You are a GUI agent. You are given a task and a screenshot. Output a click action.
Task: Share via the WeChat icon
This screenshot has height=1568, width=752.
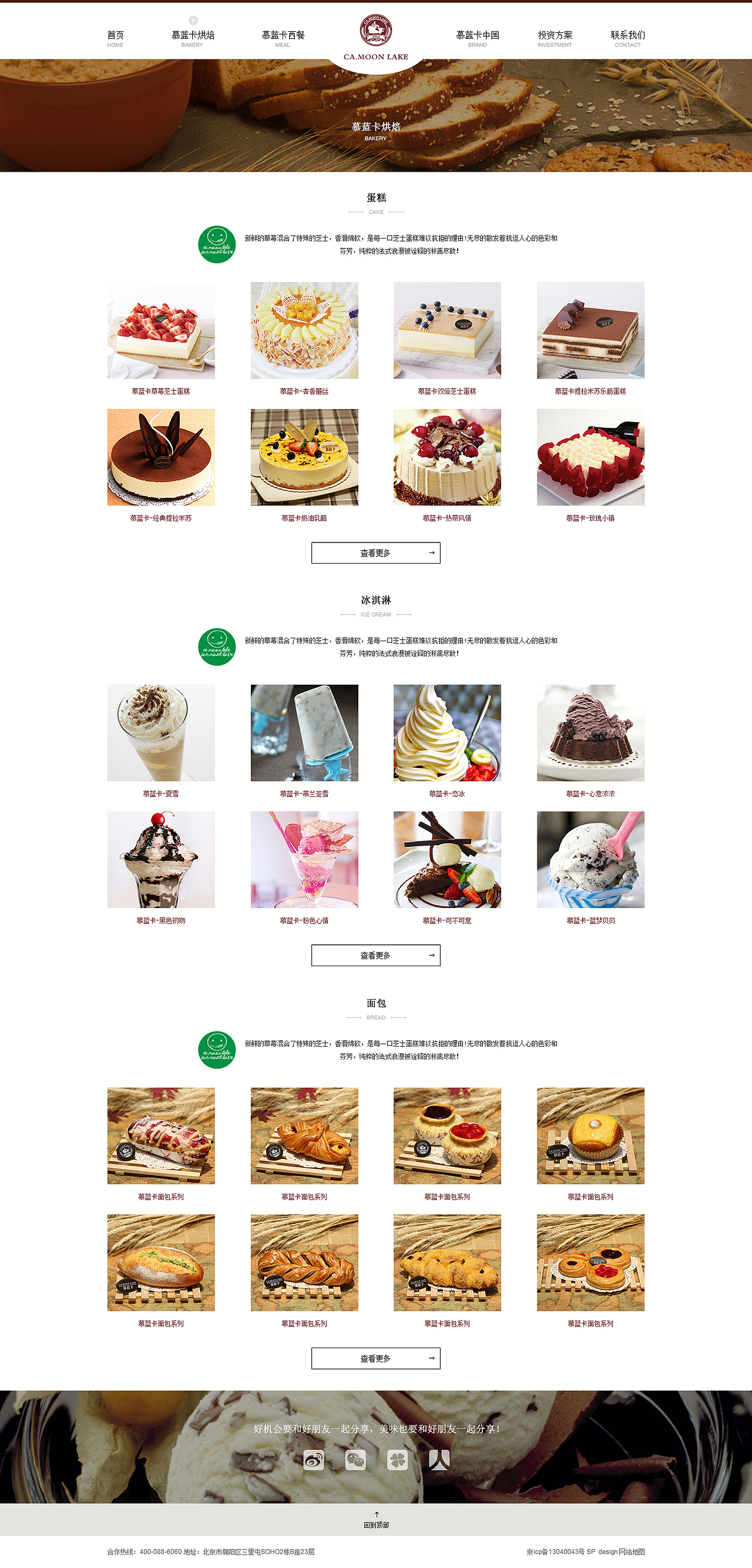click(355, 1460)
